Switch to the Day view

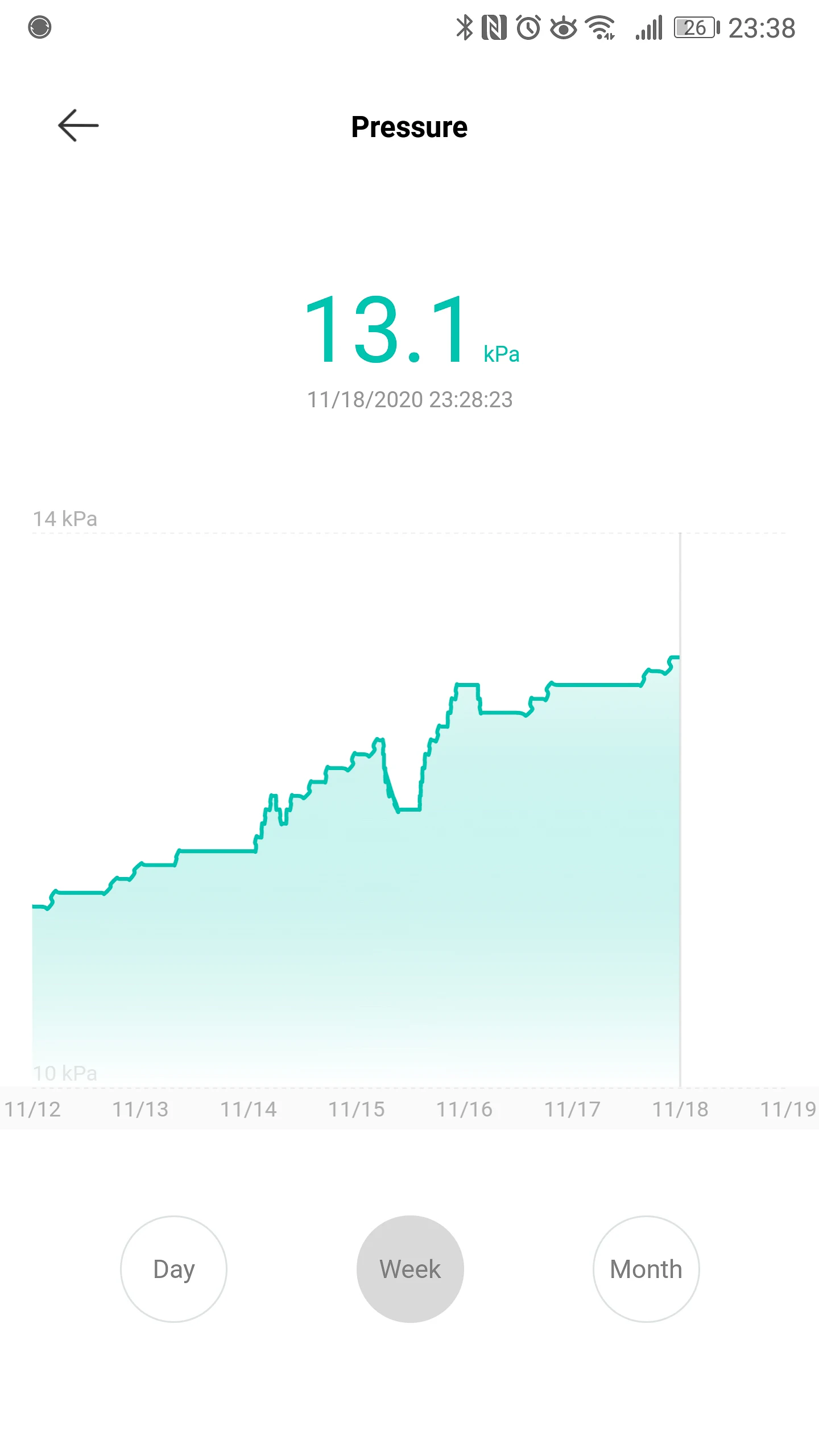(173, 1269)
